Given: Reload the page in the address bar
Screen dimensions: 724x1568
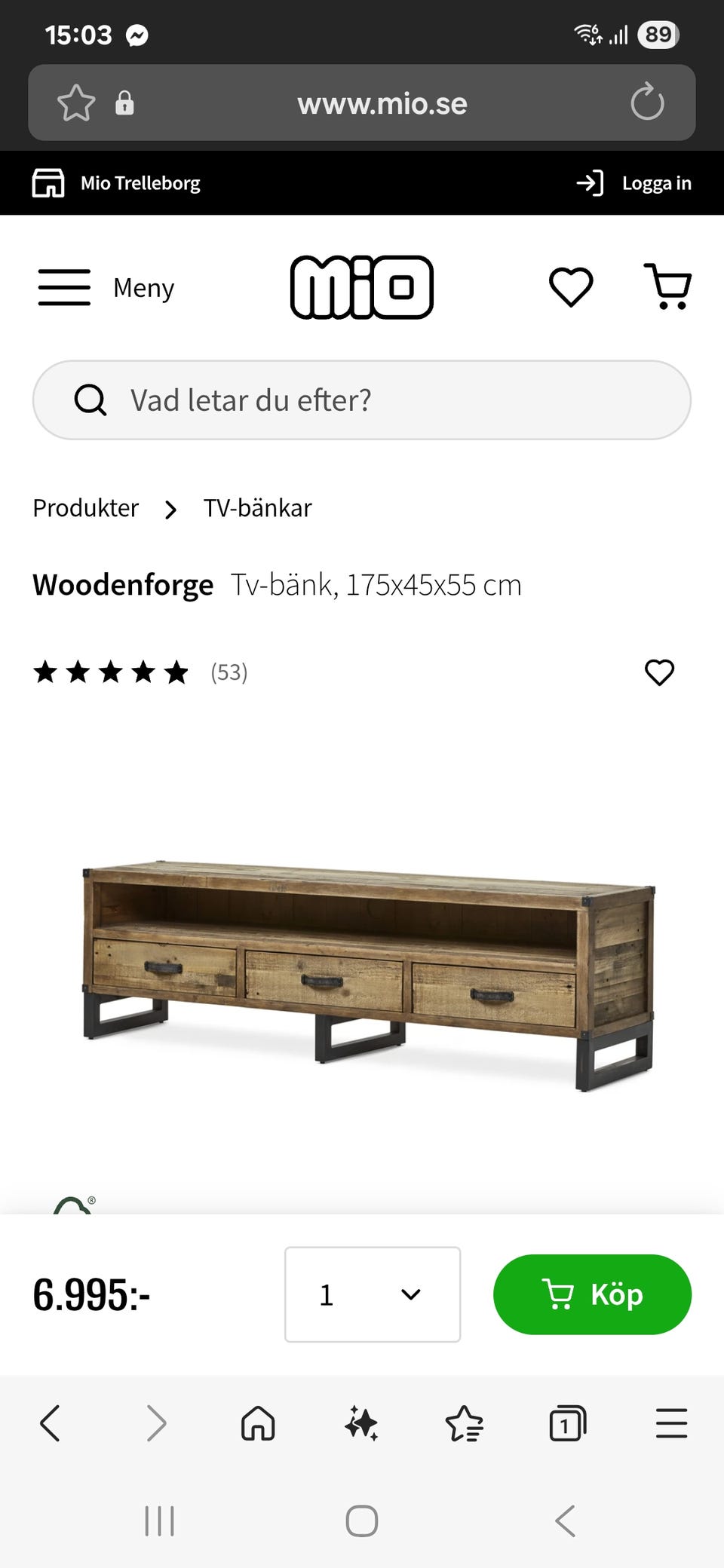Looking at the screenshot, I should 647,103.
